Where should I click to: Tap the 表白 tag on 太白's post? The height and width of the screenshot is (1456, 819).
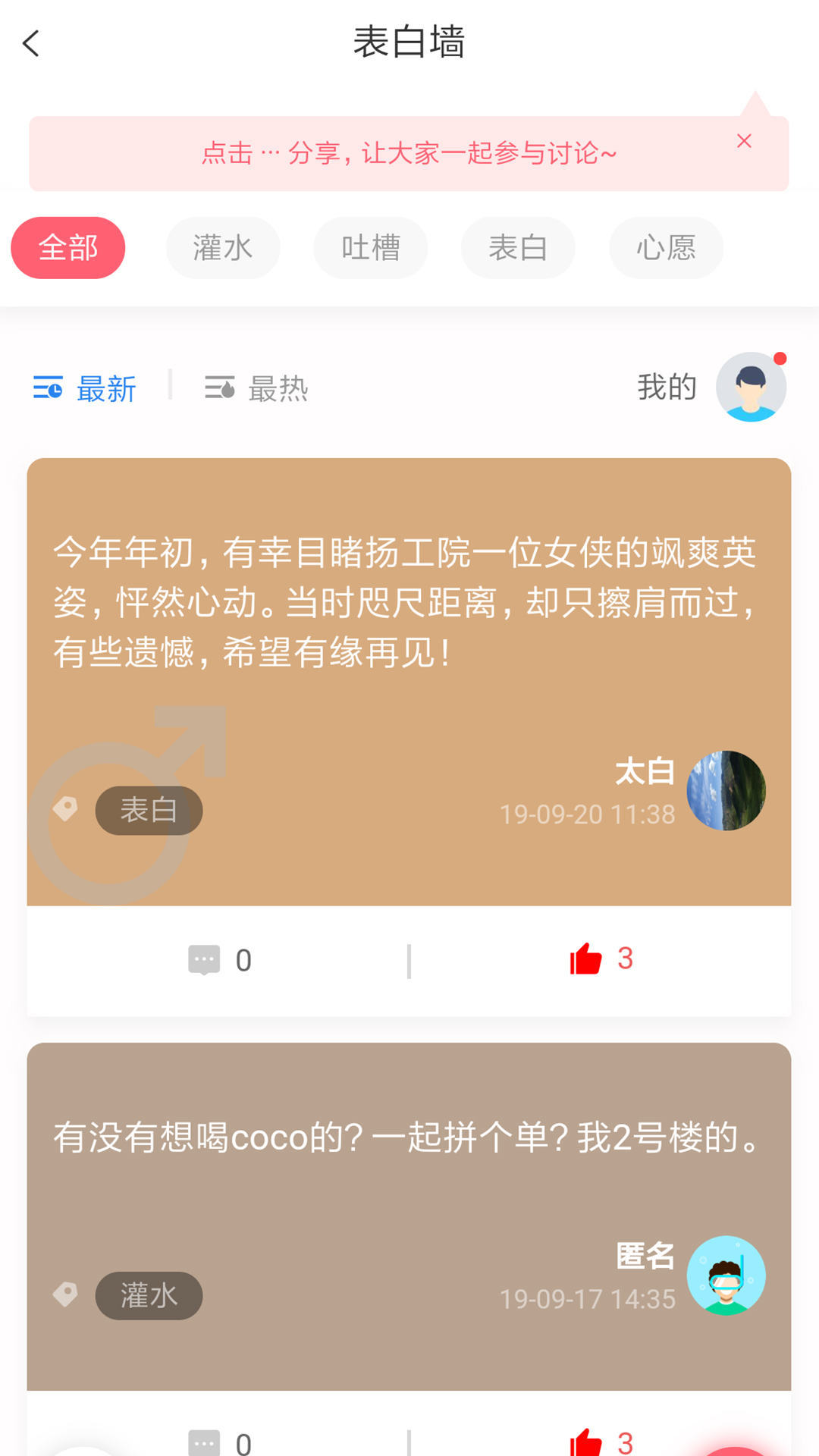[x=149, y=811]
